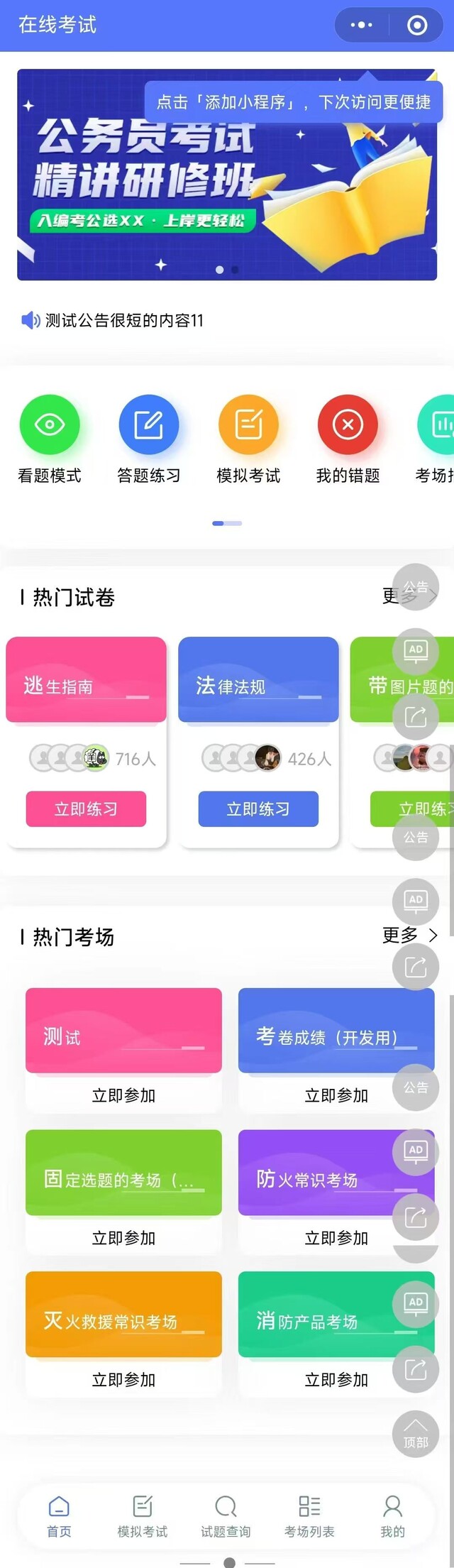Tap 立即练习 for 法律法规
Screen dimensions: 454x1568
(x=258, y=809)
